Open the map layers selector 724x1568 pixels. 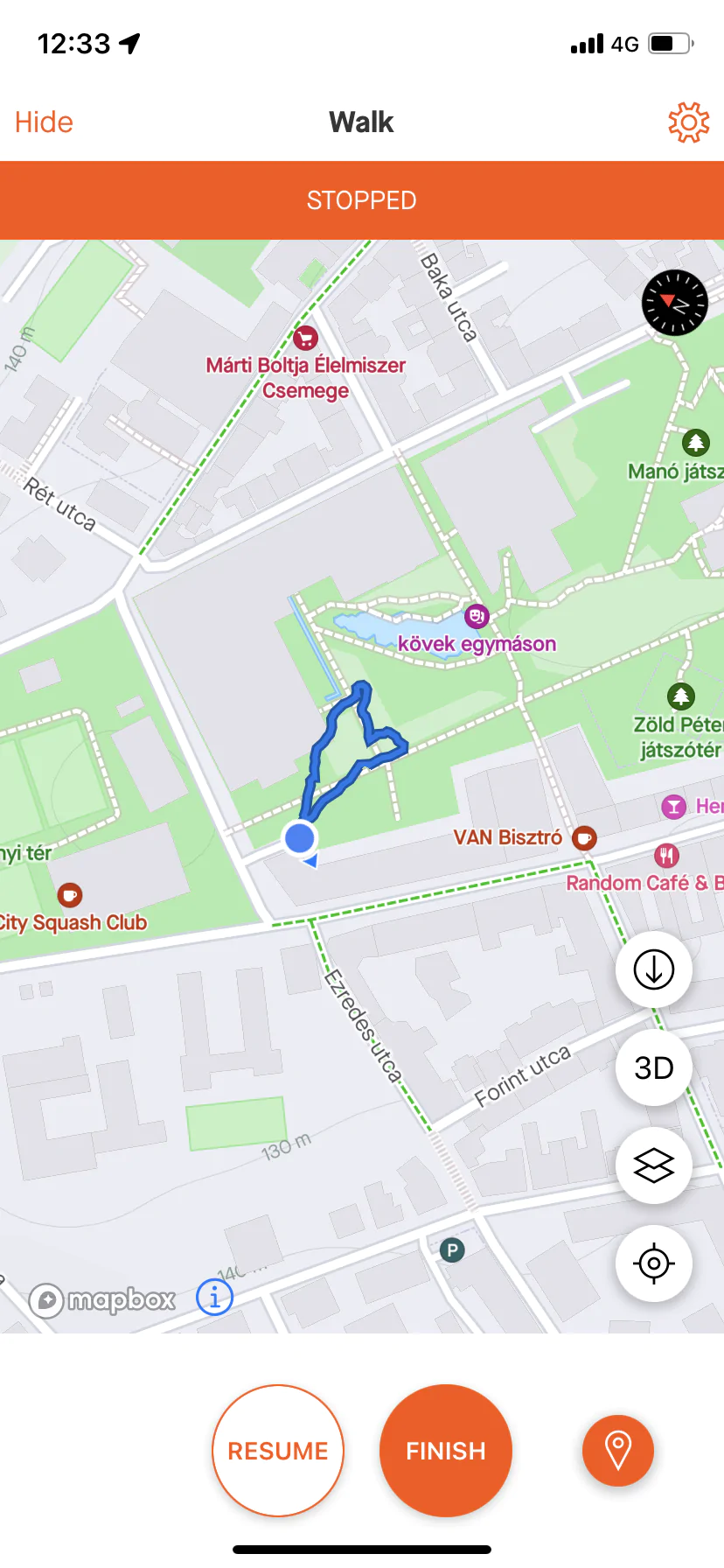(653, 1165)
